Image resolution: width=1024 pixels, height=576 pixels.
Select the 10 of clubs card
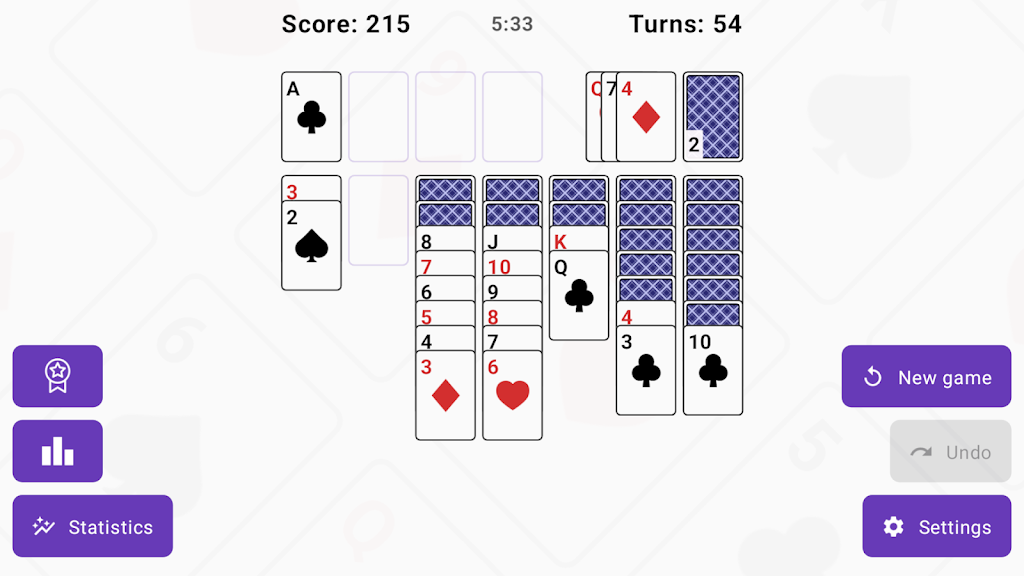pos(712,371)
